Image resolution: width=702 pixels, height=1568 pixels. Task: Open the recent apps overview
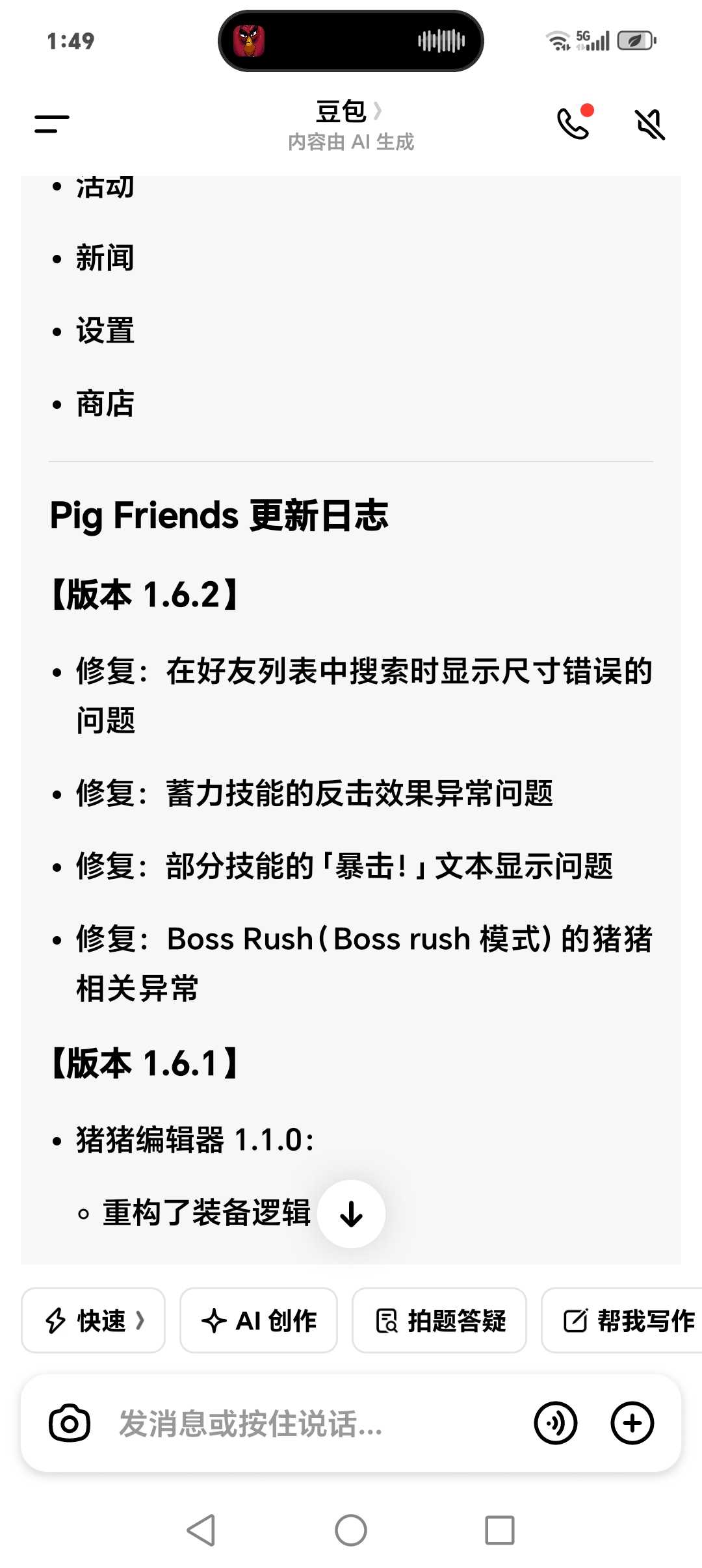tap(499, 1530)
